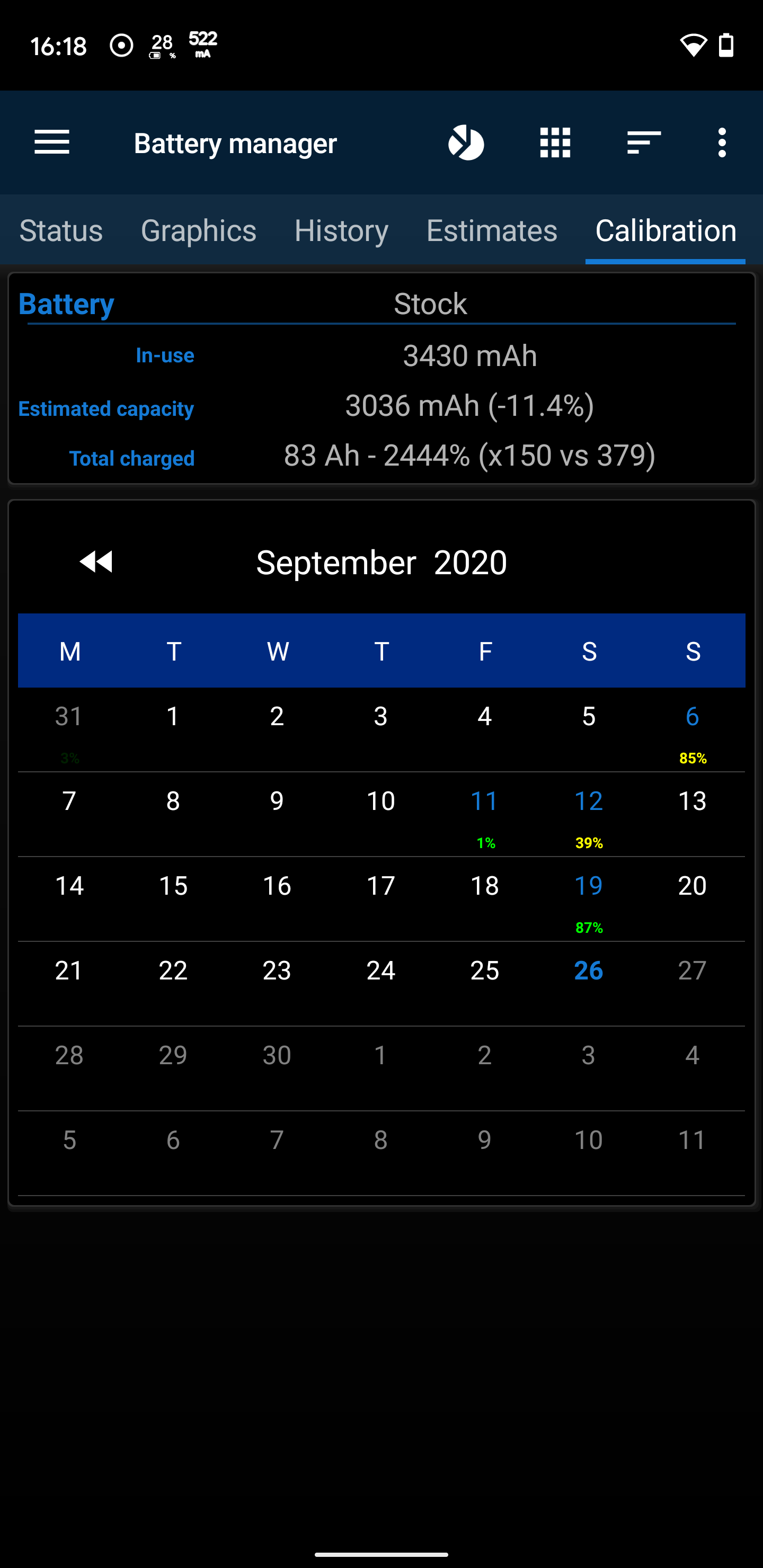Switch to the Graphics tab
The height and width of the screenshot is (1568, 763).
click(199, 230)
